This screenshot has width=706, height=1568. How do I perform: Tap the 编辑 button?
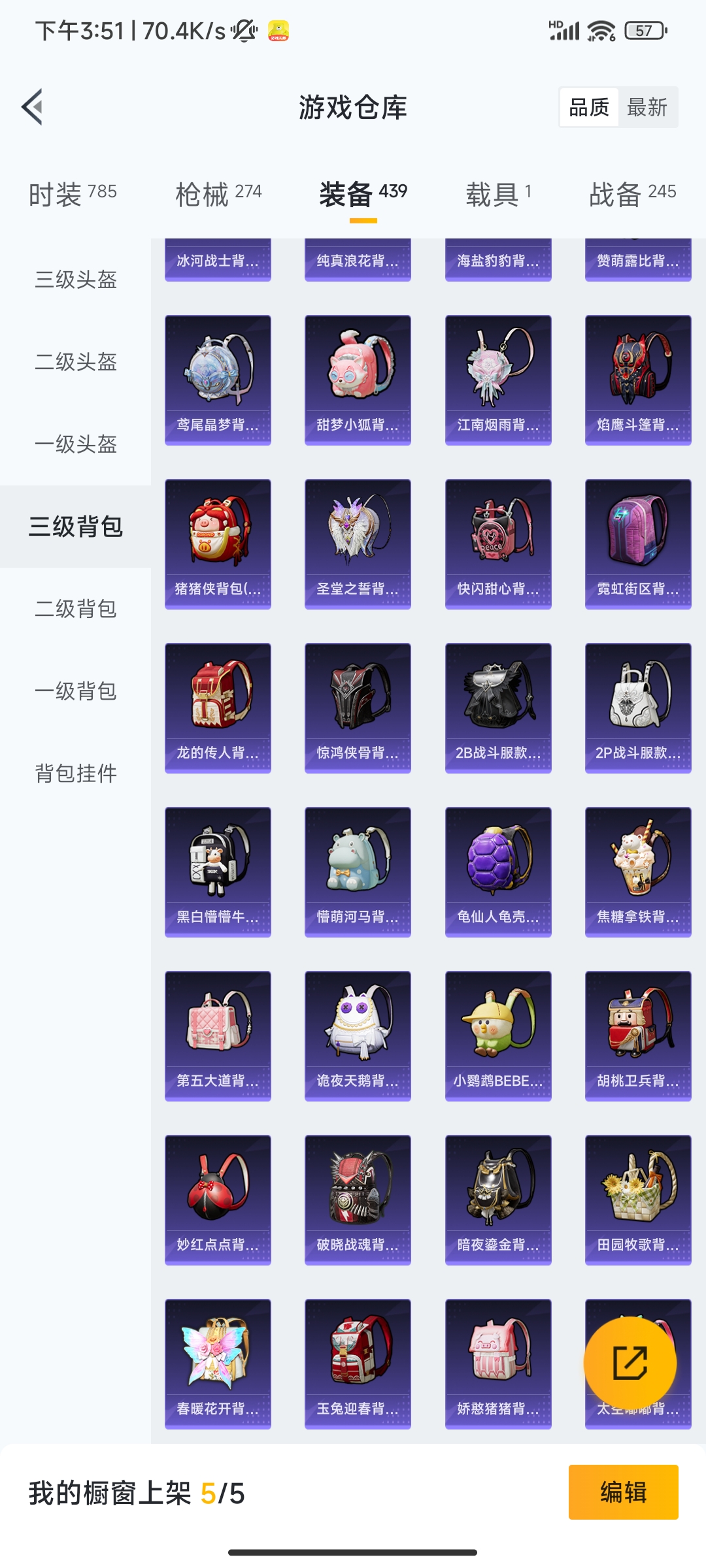pyautogui.click(x=623, y=1492)
